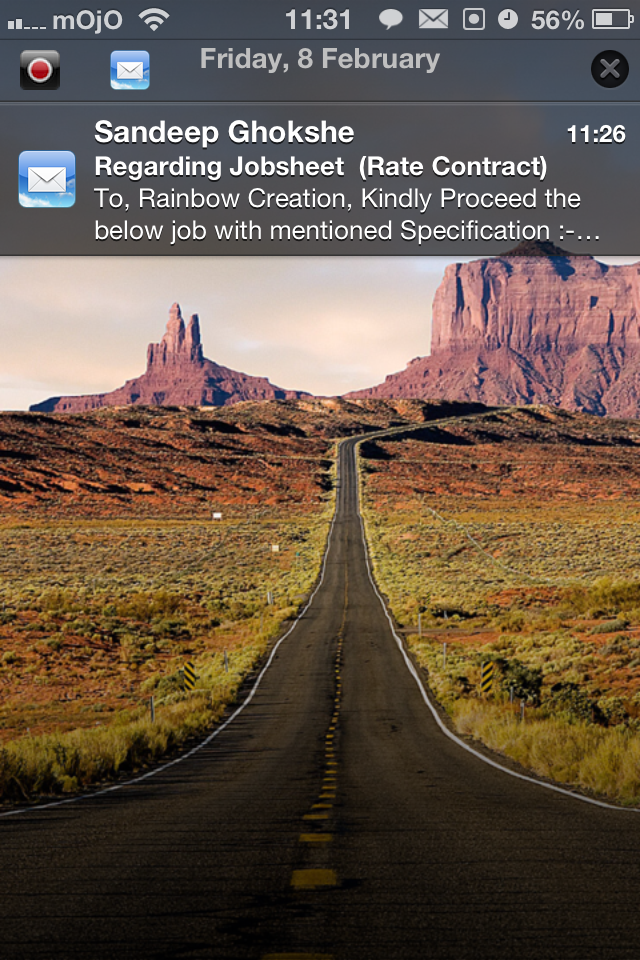The width and height of the screenshot is (640, 960).
Task: Open the Mail icon in the top bar
Action: pyautogui.click(x=129, y=70)
